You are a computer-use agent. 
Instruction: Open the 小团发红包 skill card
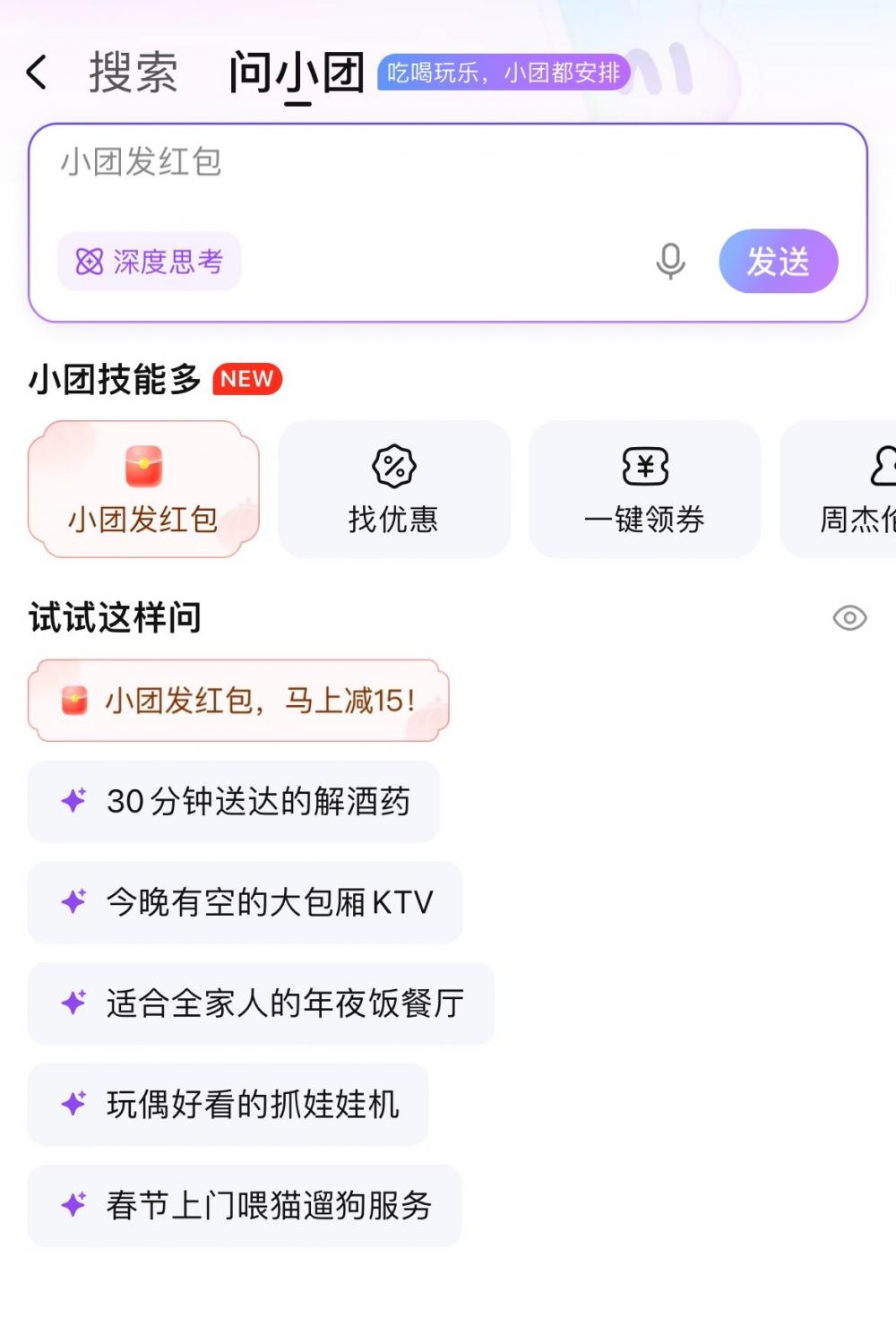pos(143,489)
